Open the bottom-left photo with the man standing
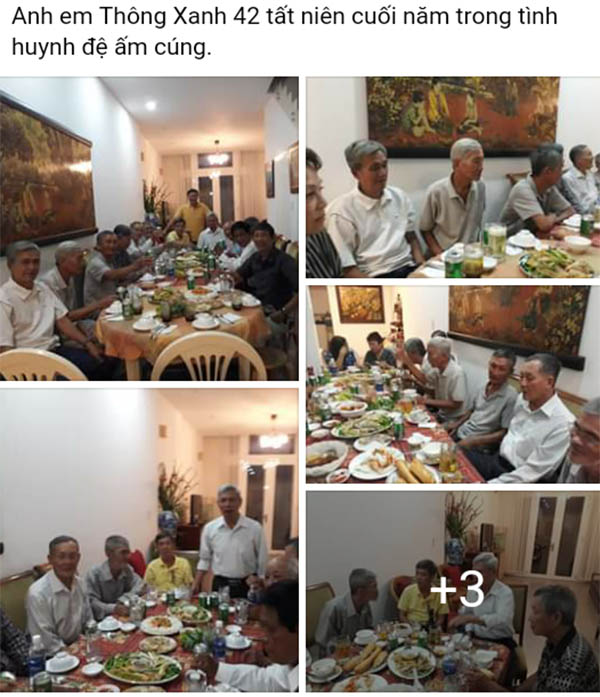This screenshot has height=697, width=600. point(149,540)
